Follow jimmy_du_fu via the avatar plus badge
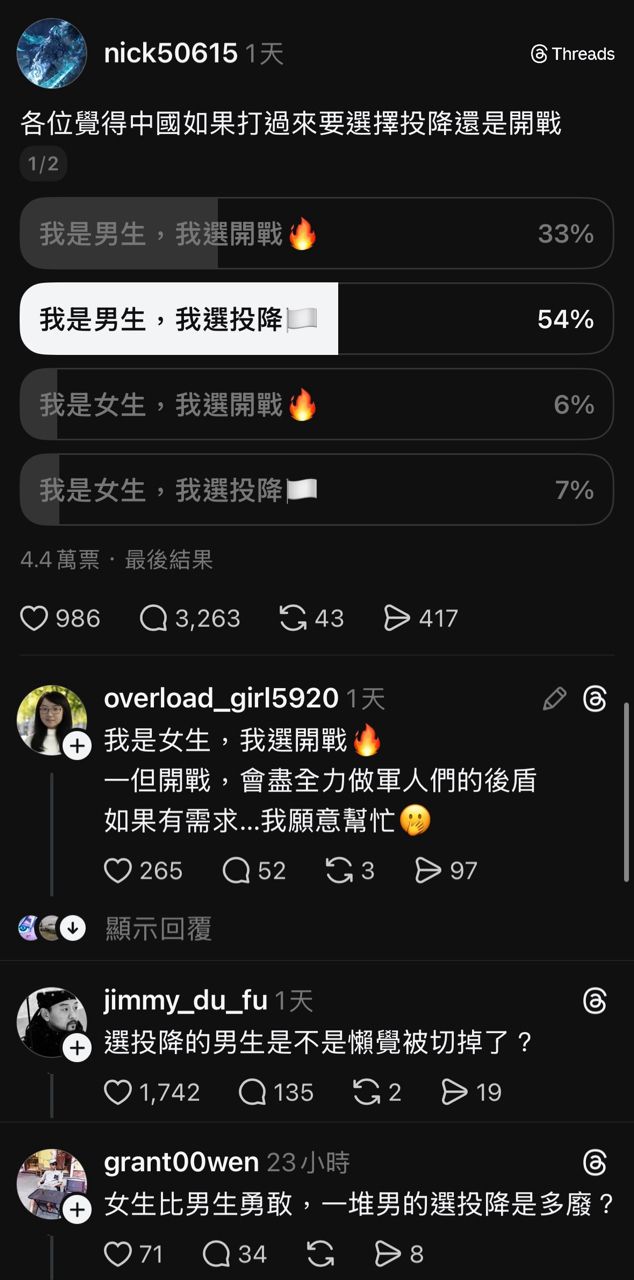634x1280 pixels. 77,1047
